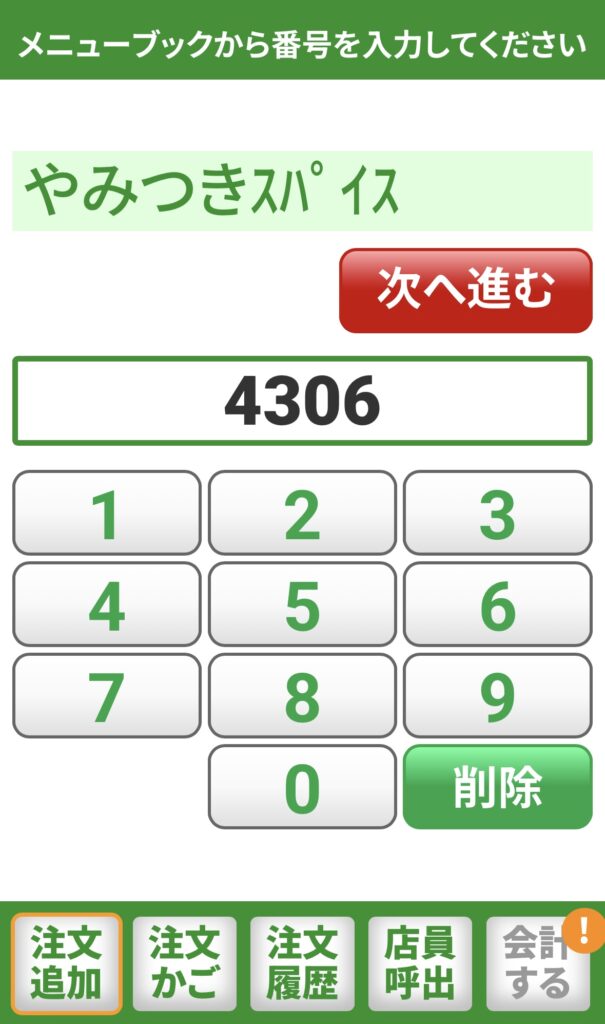Enter digit 2 on the keypad
The height and width of the screenshot is (1024, 605).
[302, 513]
